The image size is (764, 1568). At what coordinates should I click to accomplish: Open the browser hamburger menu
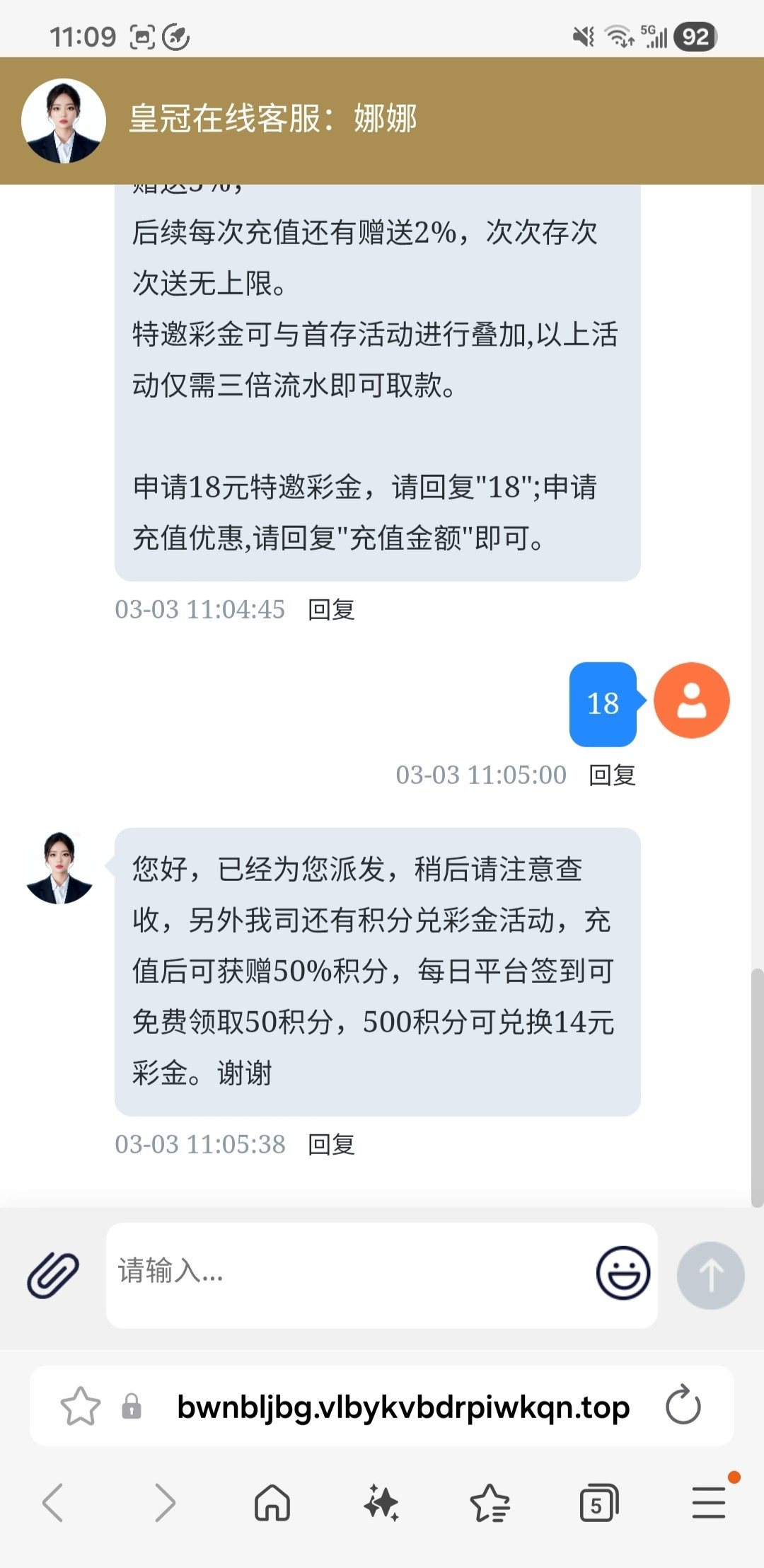point(708,1502)
